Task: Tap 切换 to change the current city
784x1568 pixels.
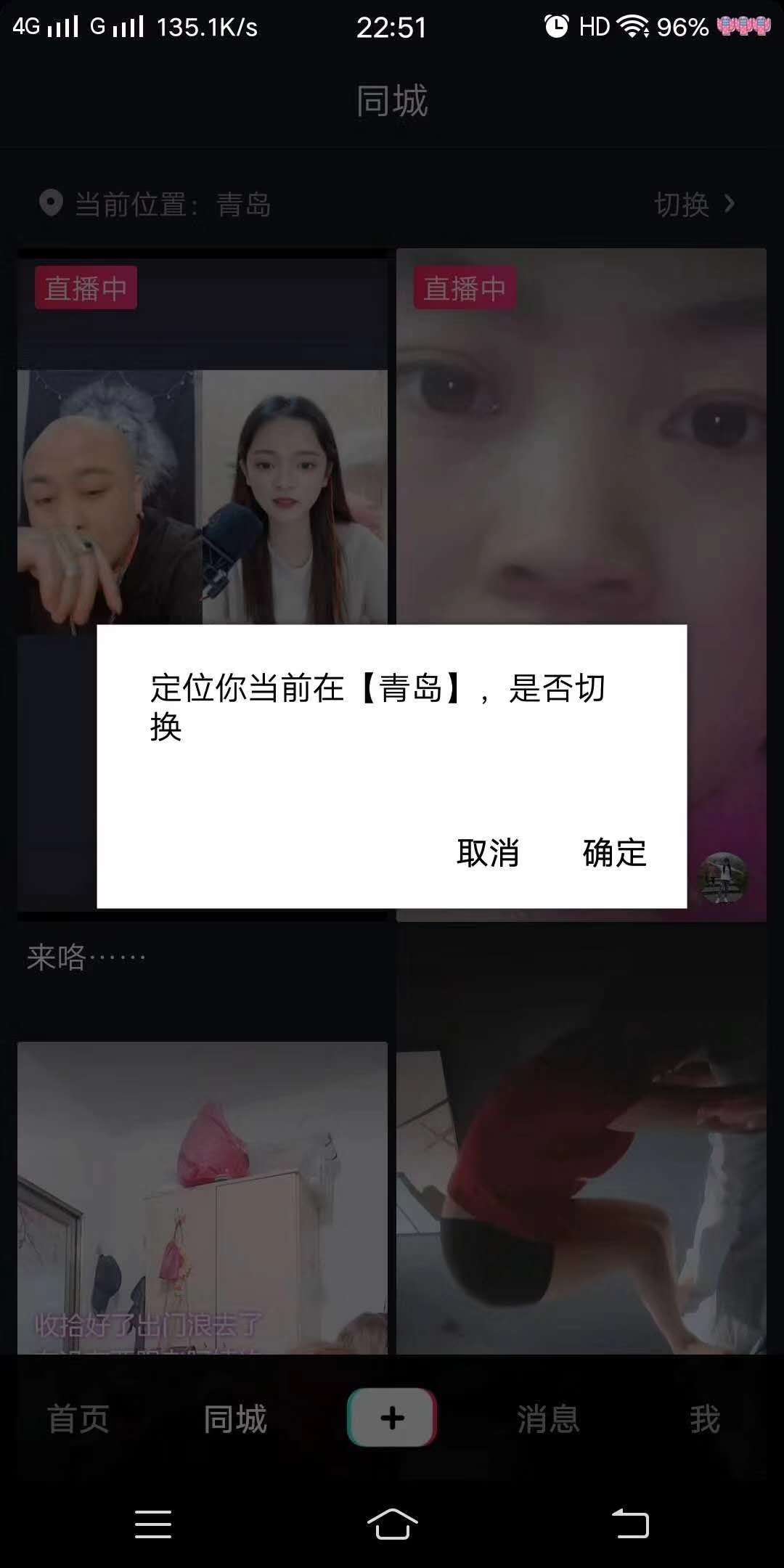Action: pyautogui.click(x=693, y=205)
